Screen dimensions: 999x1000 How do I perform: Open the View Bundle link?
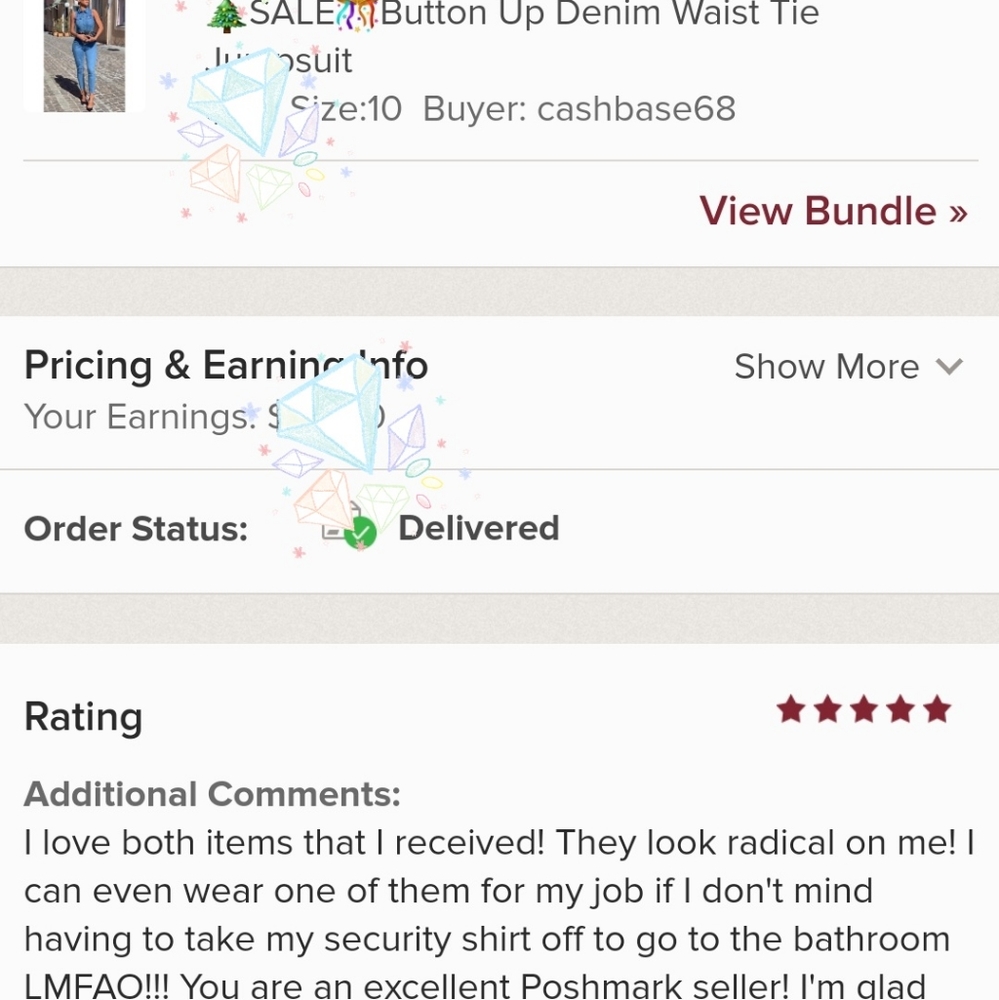pyautogui.click(x=832, y=211)
